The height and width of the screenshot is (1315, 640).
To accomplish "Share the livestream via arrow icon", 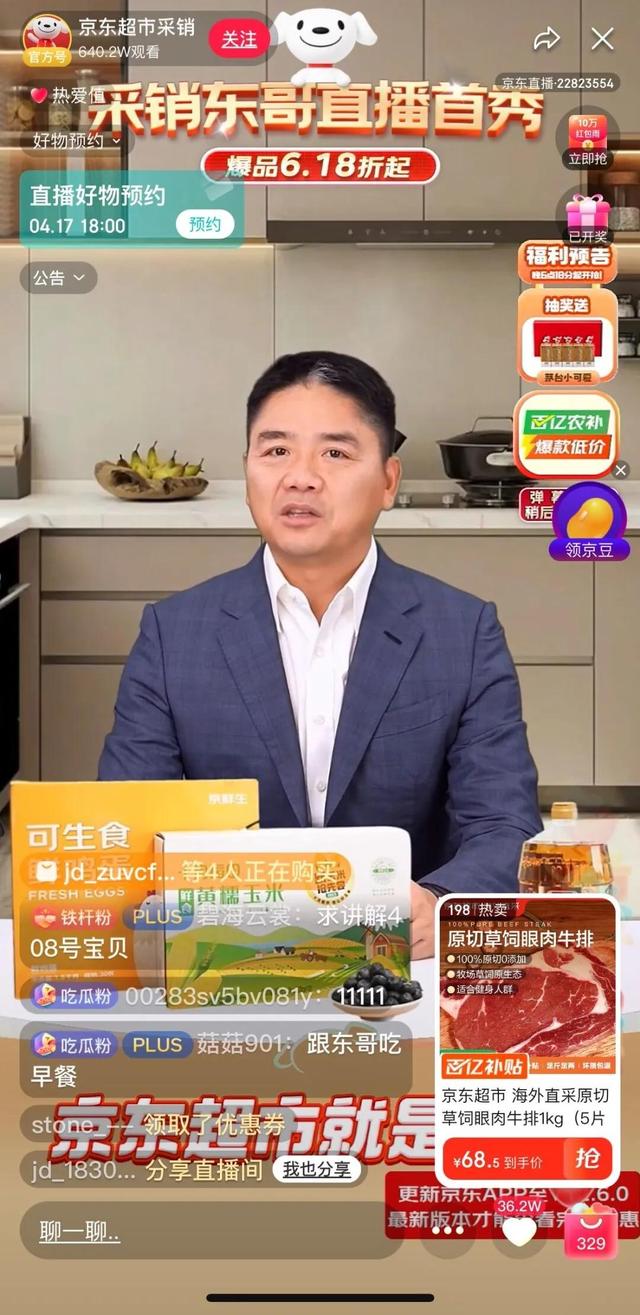I will tap(547, 39).
